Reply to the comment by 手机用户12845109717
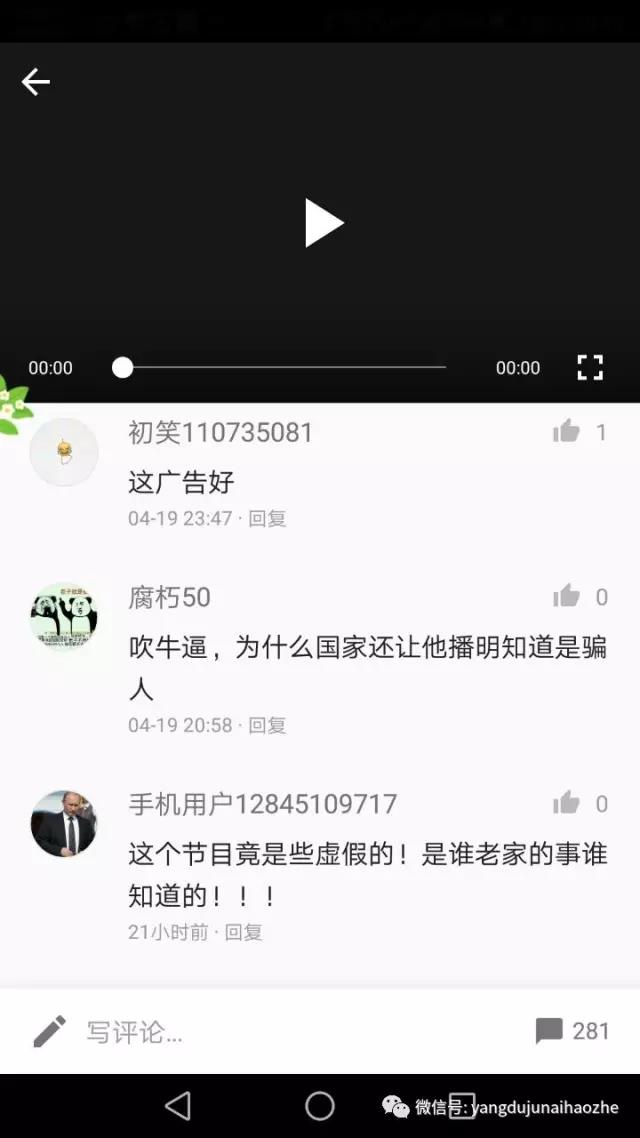The height and width of the screenshot is (1138, 640). (x=243, y=932)
